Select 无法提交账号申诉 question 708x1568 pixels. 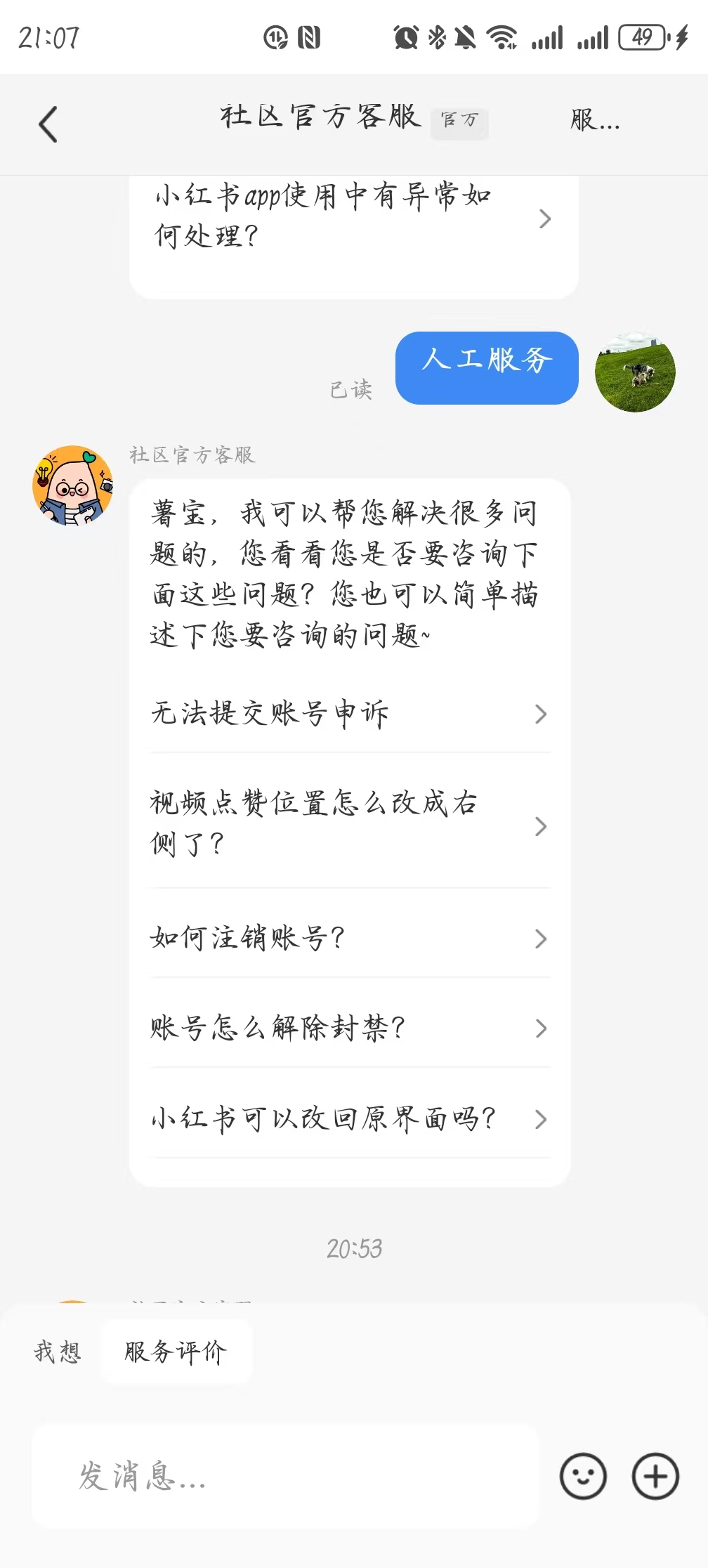coord(350,714)
